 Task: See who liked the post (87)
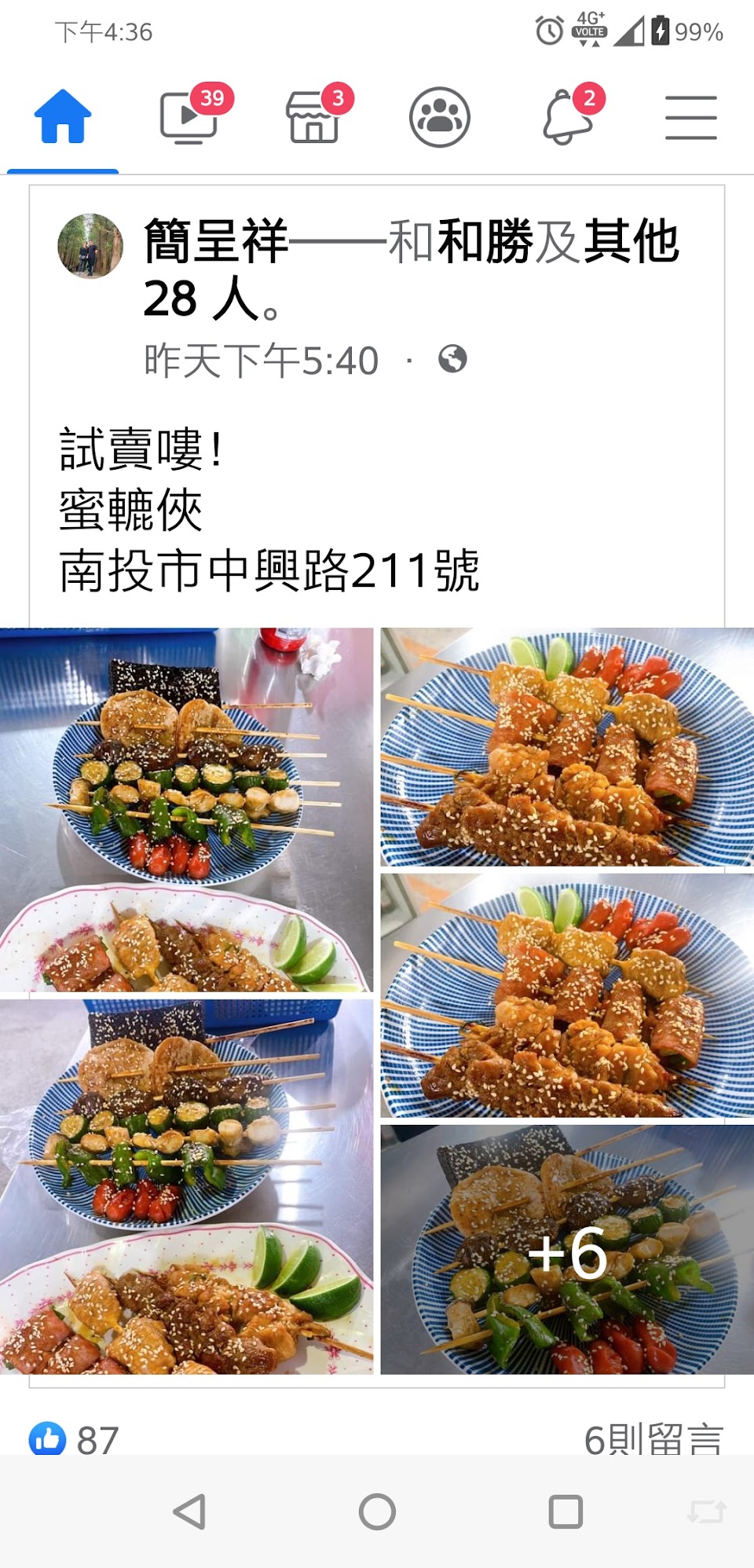pyautogui.click(x=75, y=1440)
